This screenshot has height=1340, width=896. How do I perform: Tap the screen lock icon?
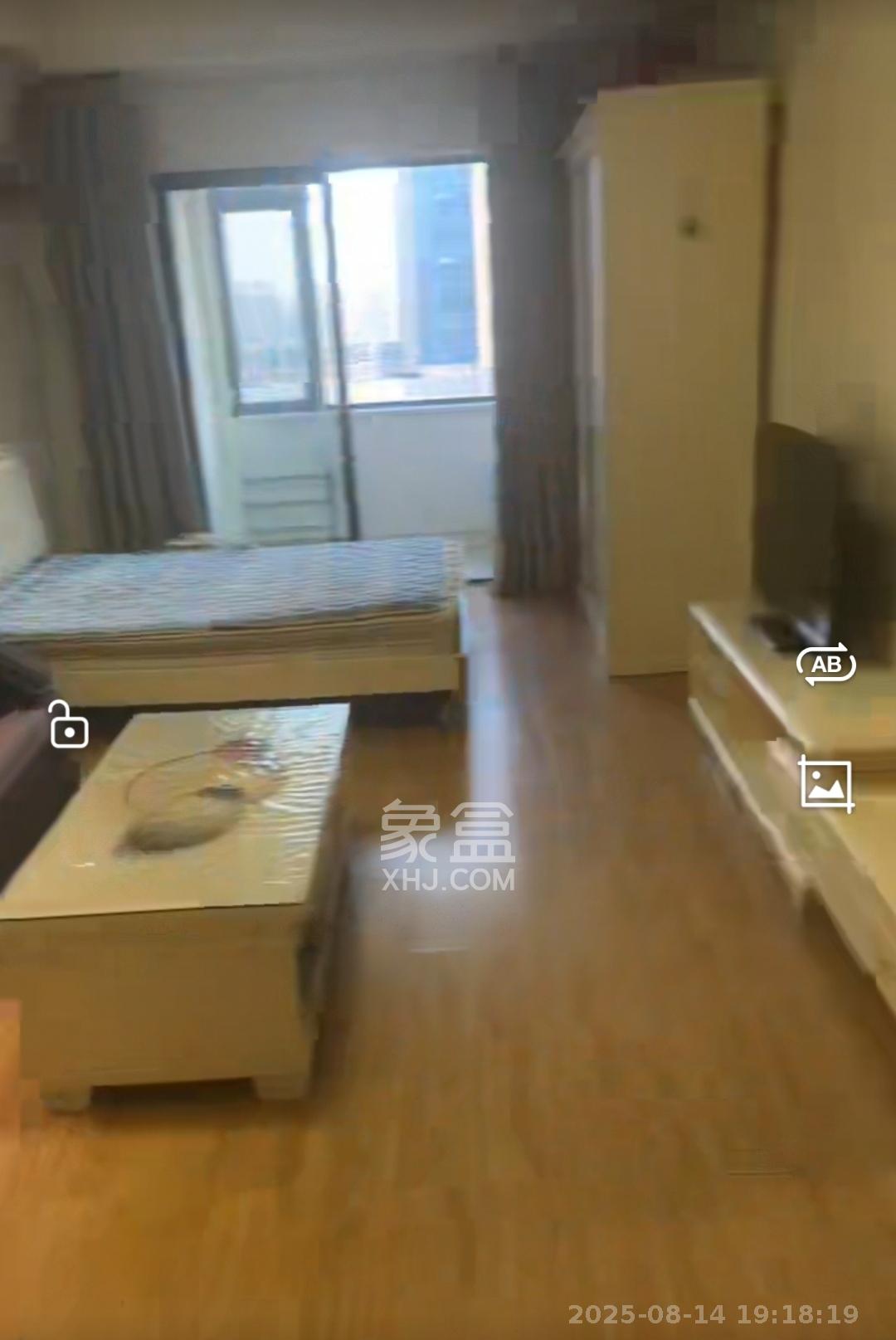[x=69, y=724]
